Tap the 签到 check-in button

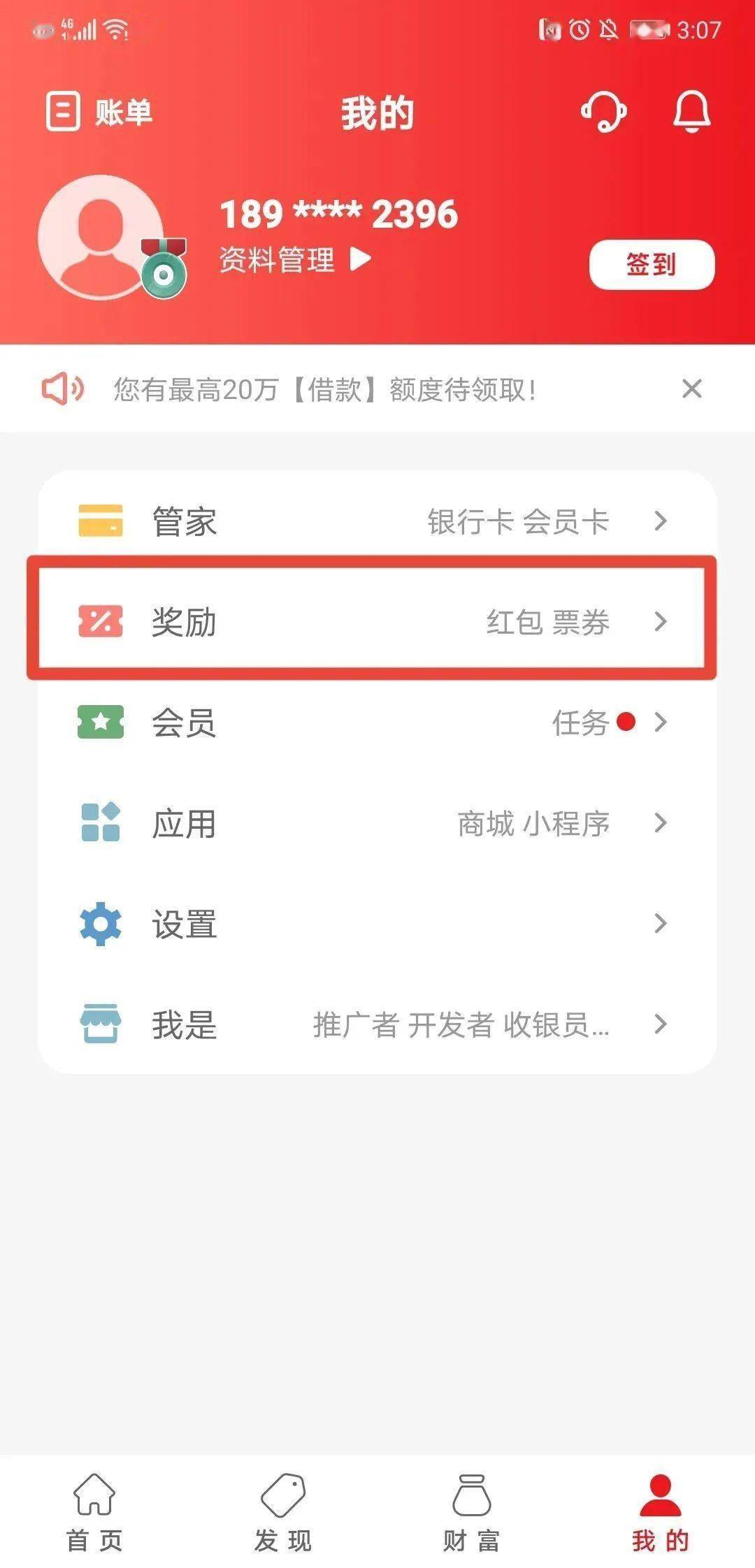(x=652, y=264)
